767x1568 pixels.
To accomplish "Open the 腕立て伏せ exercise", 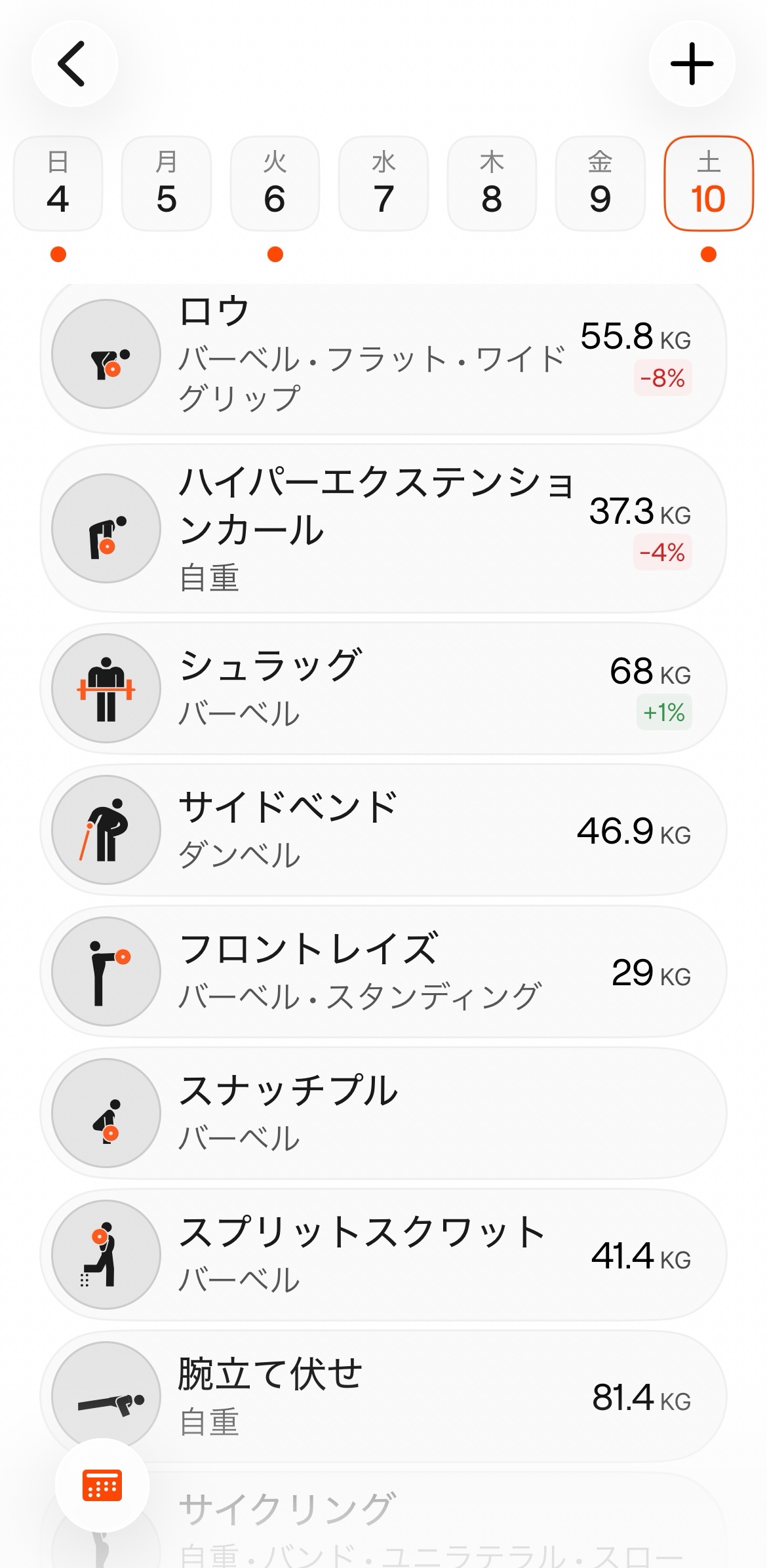I will 383,1396.
